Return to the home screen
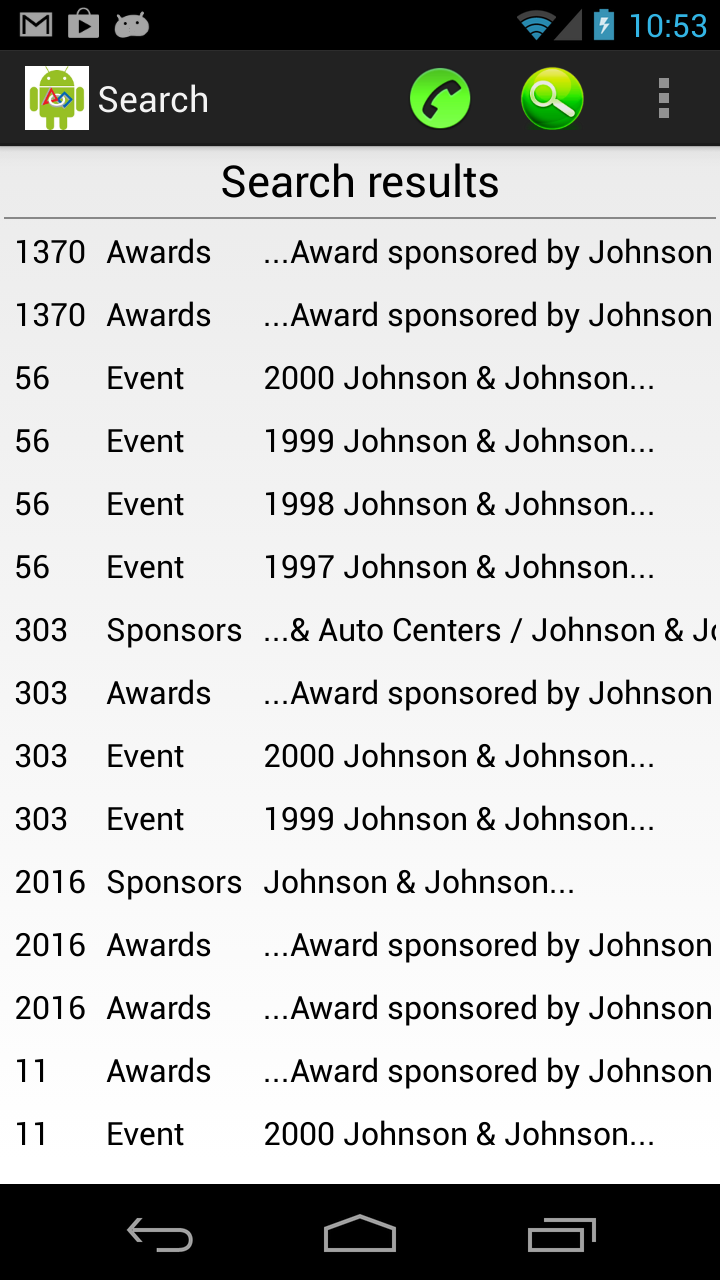This screenshot has width=720, height=1280. [x=360, y=1235]
